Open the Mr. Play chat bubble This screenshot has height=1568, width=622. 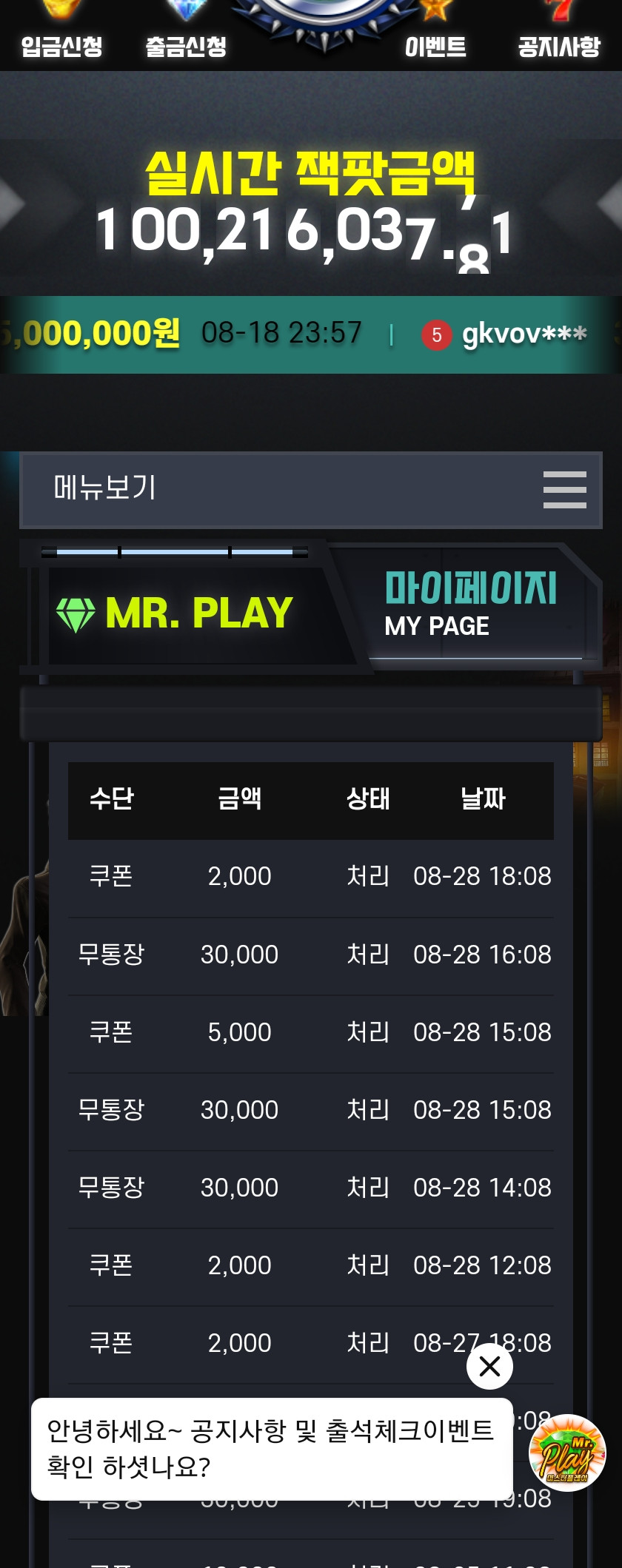(567, 1453)
